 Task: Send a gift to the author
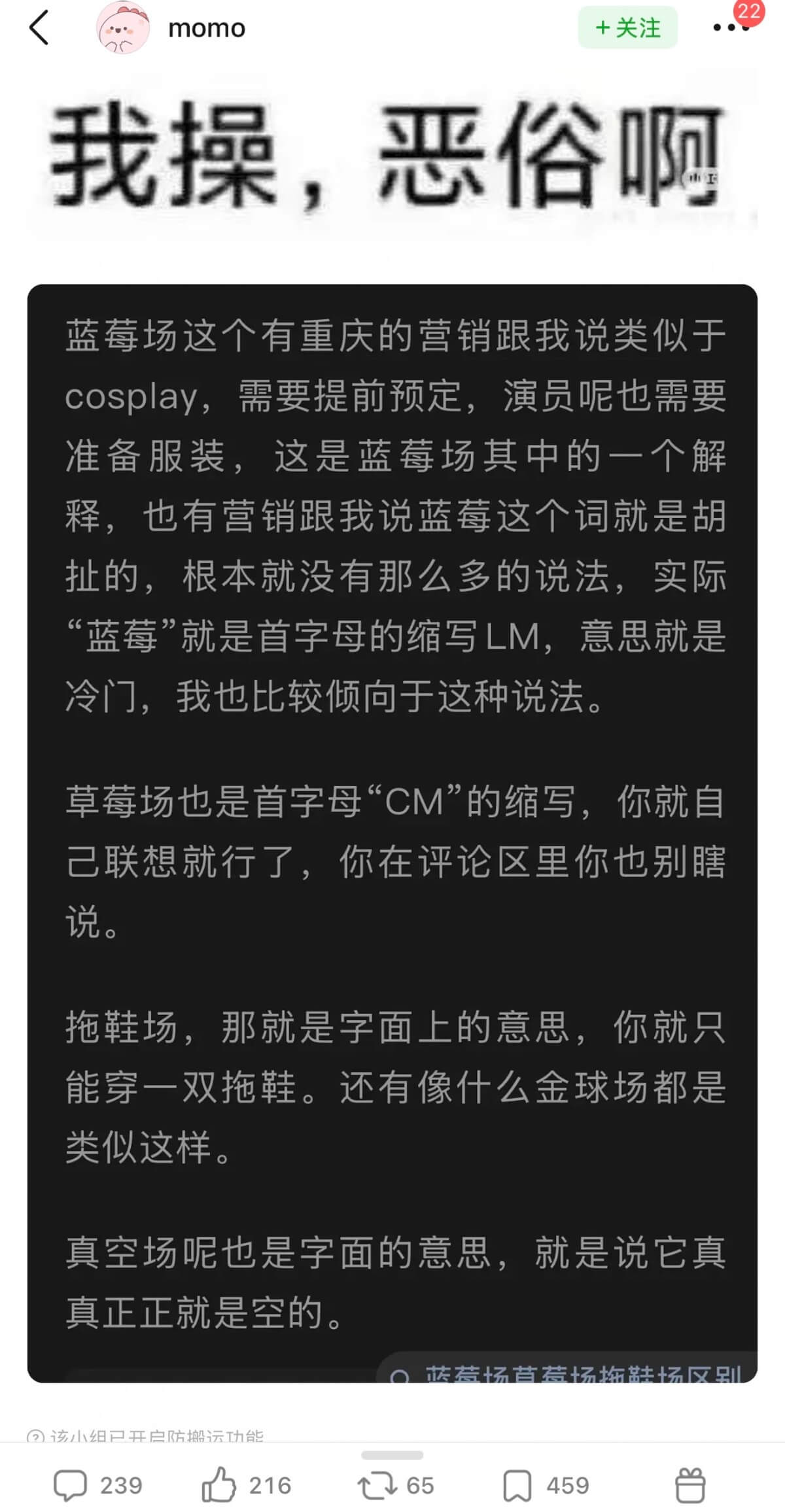pos(689,1485)
